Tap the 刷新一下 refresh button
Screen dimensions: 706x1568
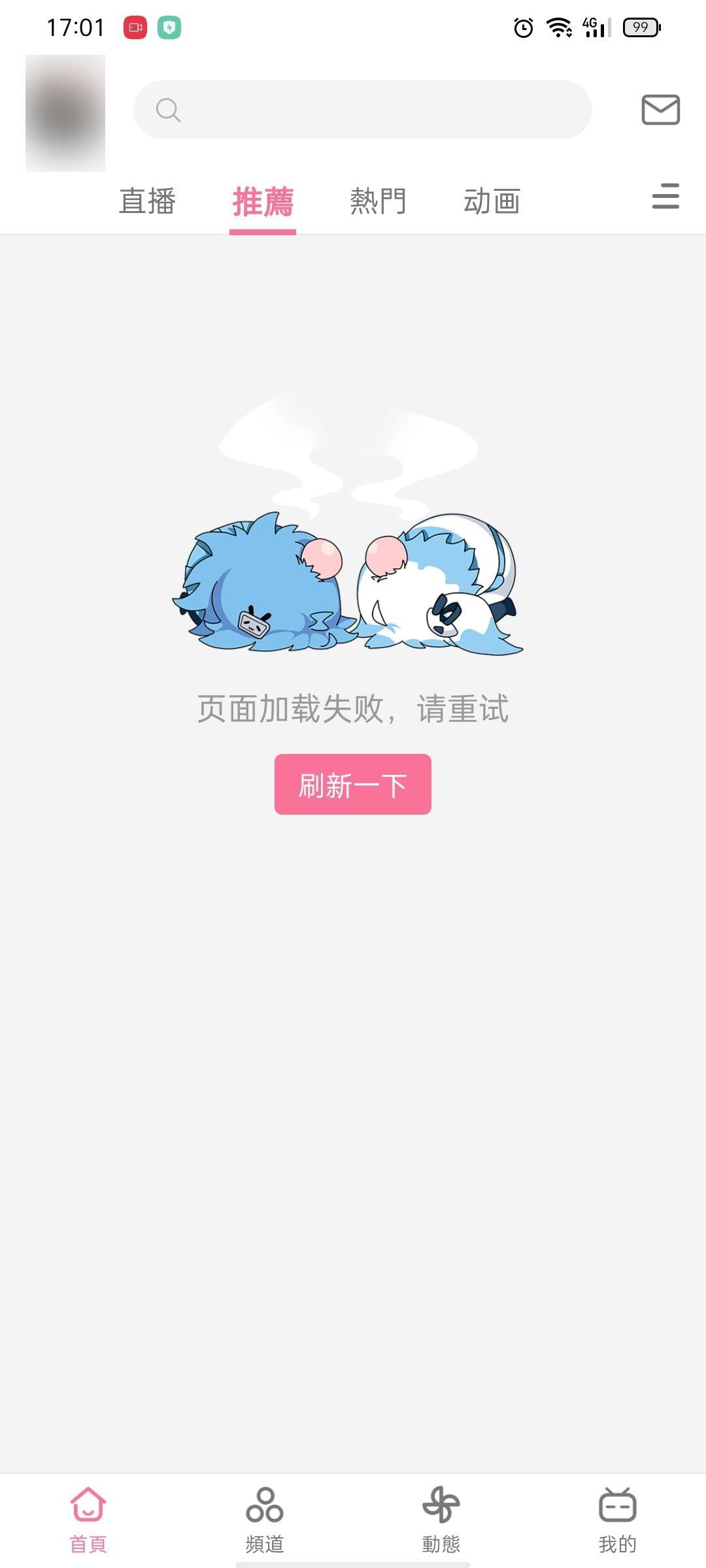(353, 784)
